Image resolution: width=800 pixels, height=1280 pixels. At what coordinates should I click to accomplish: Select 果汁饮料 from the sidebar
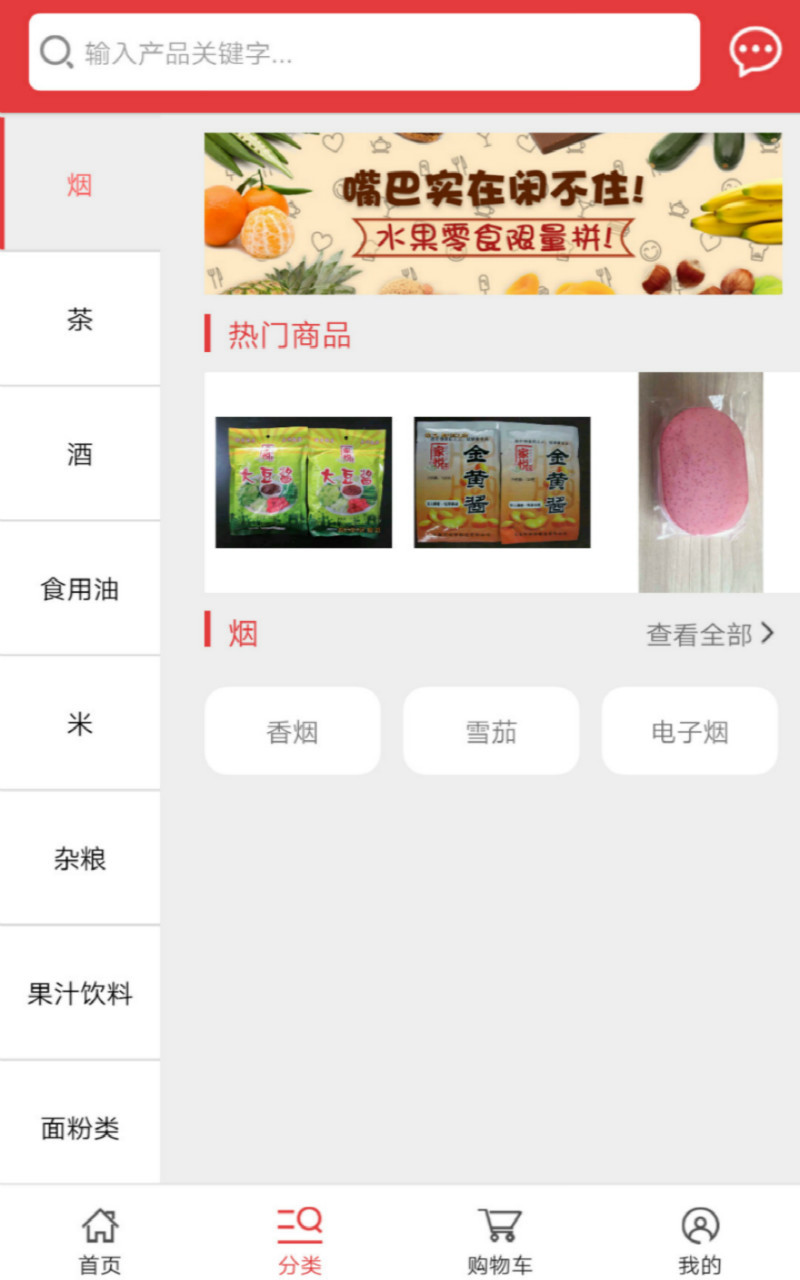pos(80,993)
